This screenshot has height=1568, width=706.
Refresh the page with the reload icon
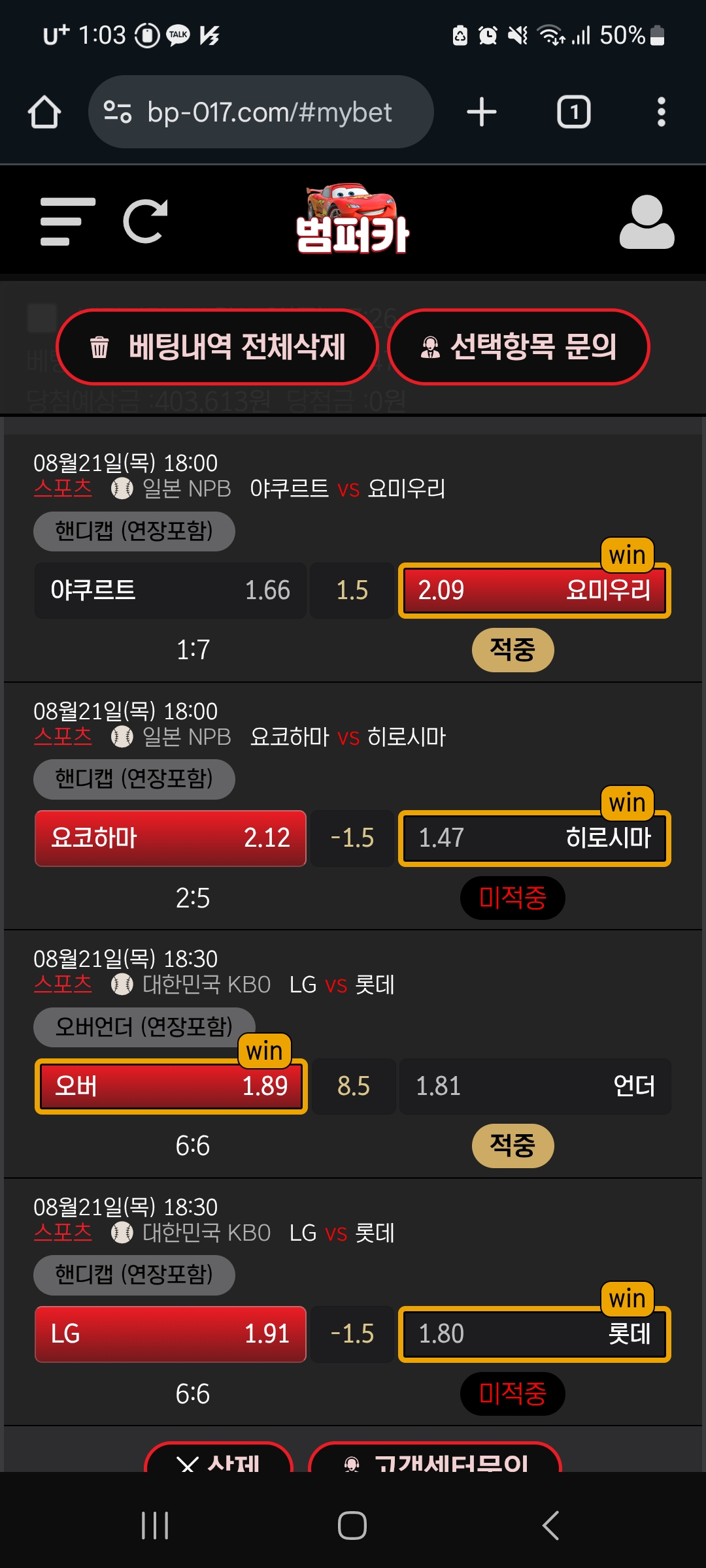tap(145, 222)
